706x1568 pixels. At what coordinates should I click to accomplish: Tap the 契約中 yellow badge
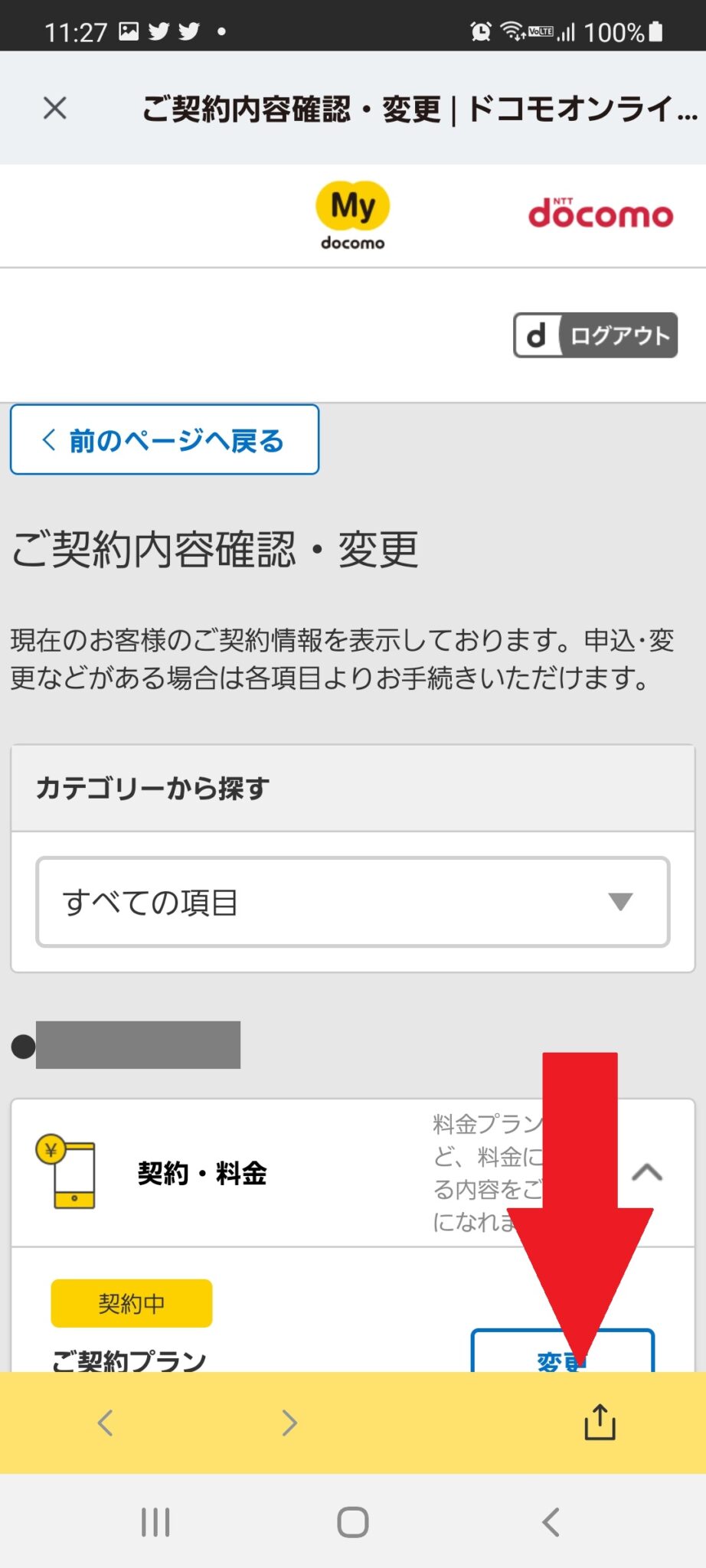(x=130, y=1303)
